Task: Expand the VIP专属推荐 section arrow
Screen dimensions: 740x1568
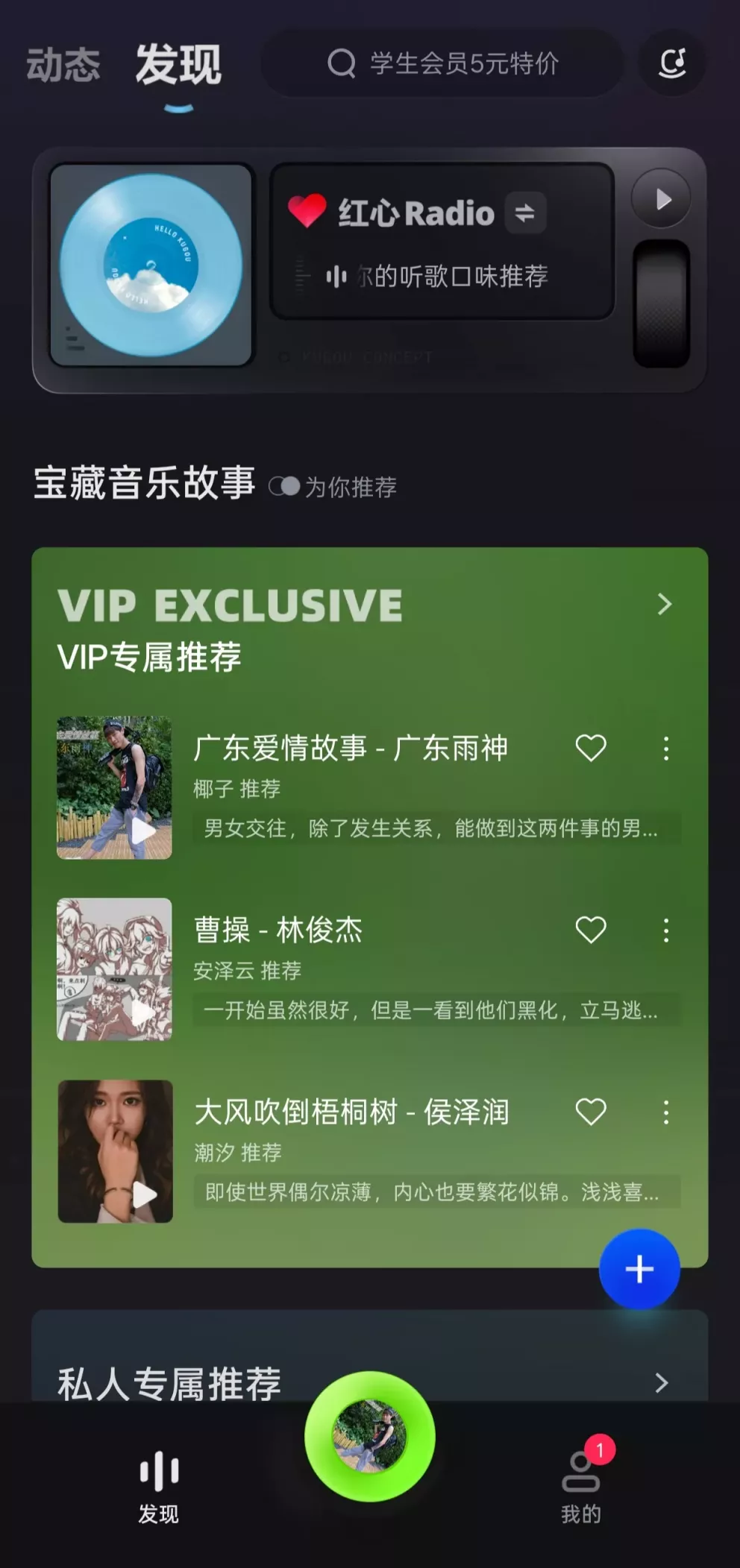Action: [664, 604]
